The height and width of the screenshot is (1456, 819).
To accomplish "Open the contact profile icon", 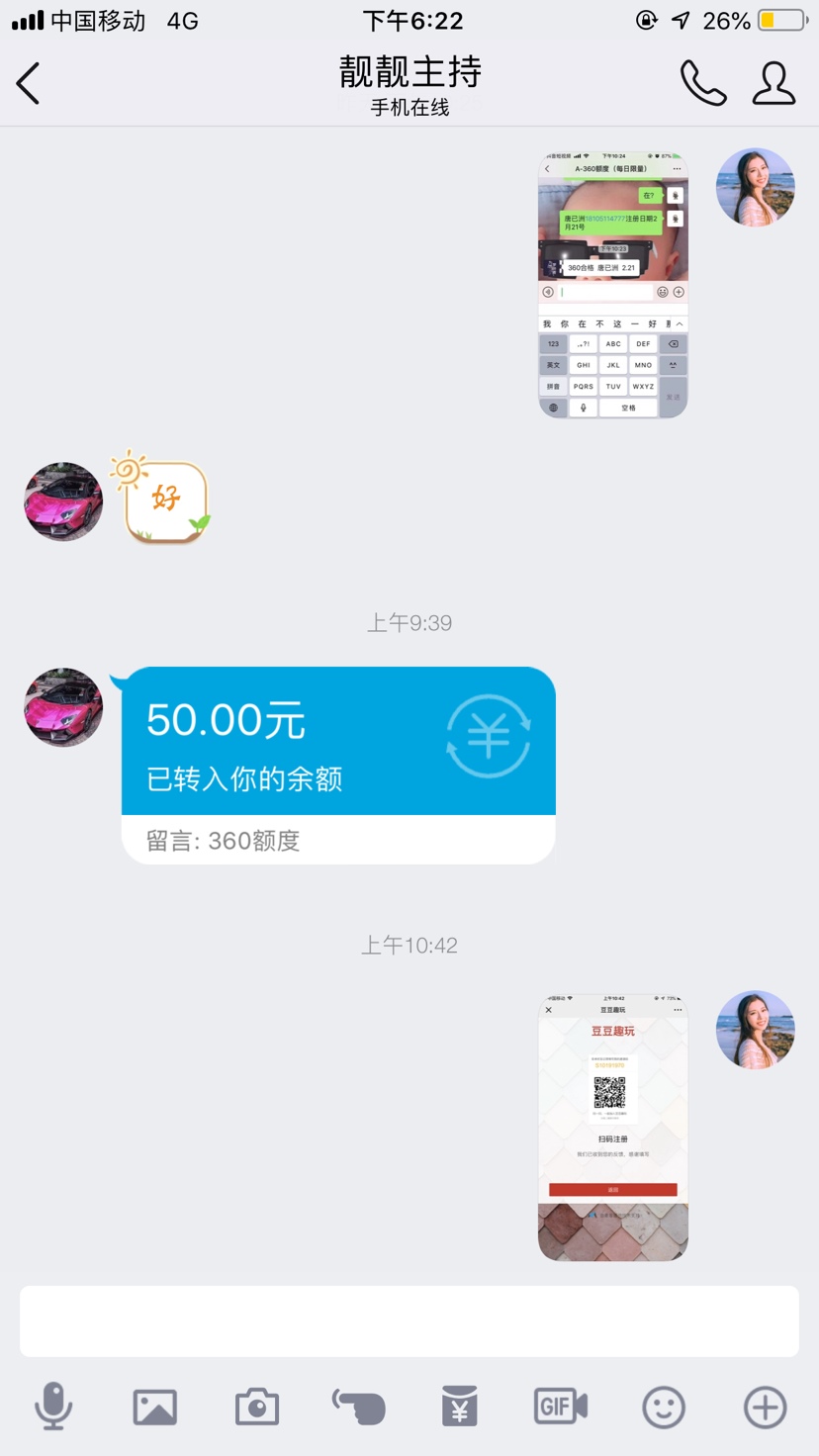I will point(773,83).
